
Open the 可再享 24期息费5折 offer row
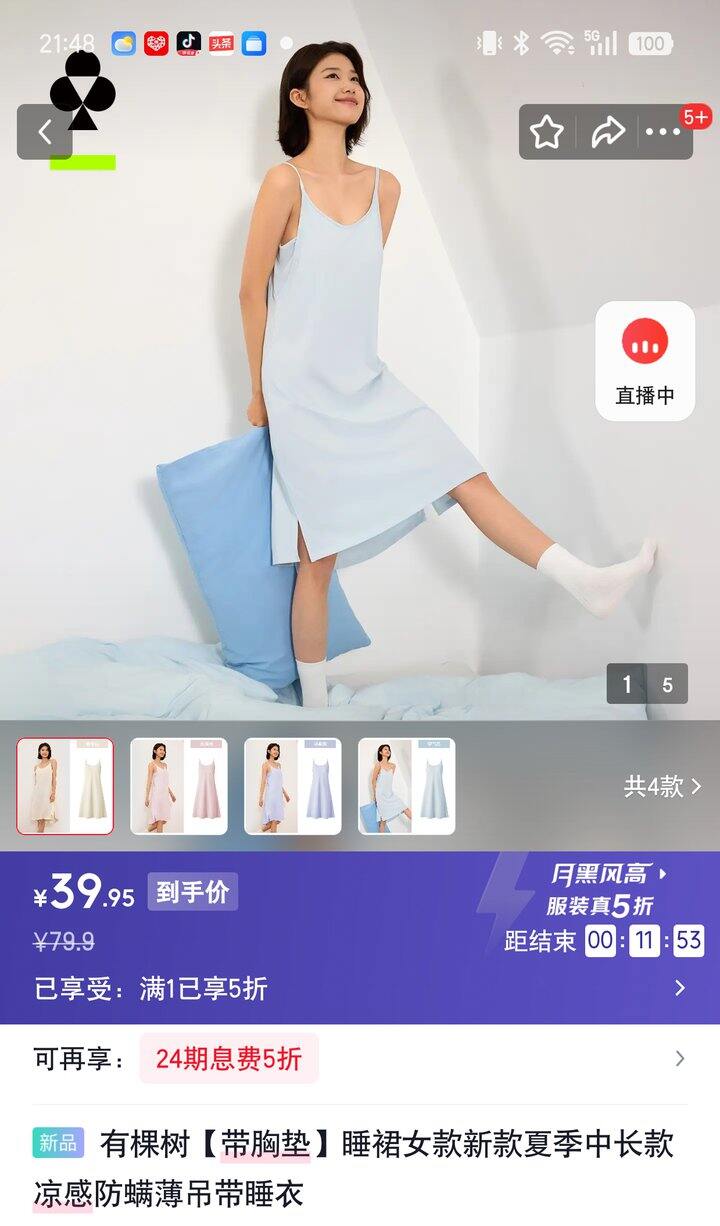coord(360,1059)
